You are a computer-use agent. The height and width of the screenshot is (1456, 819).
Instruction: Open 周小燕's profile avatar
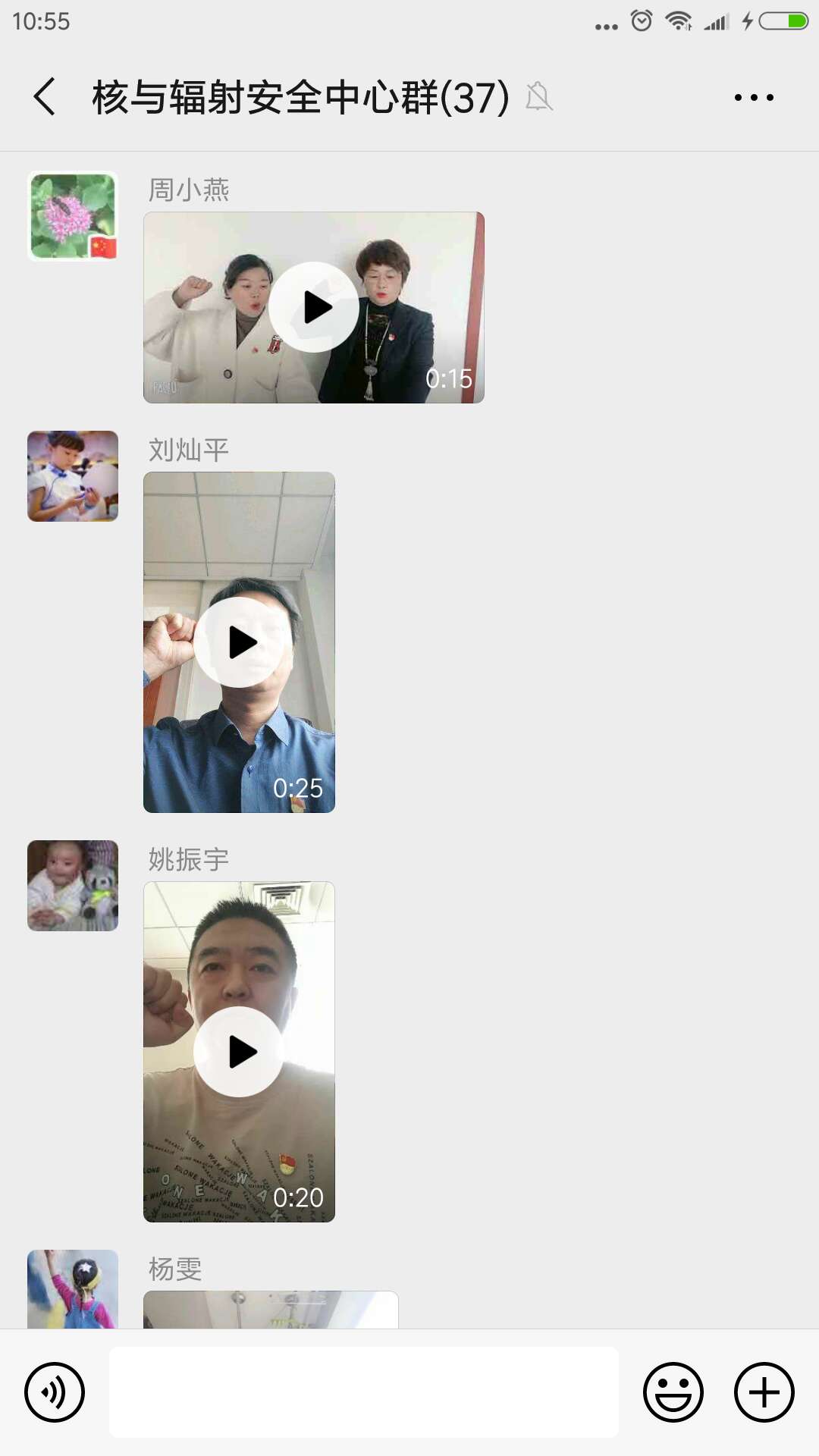coord(73,216)
